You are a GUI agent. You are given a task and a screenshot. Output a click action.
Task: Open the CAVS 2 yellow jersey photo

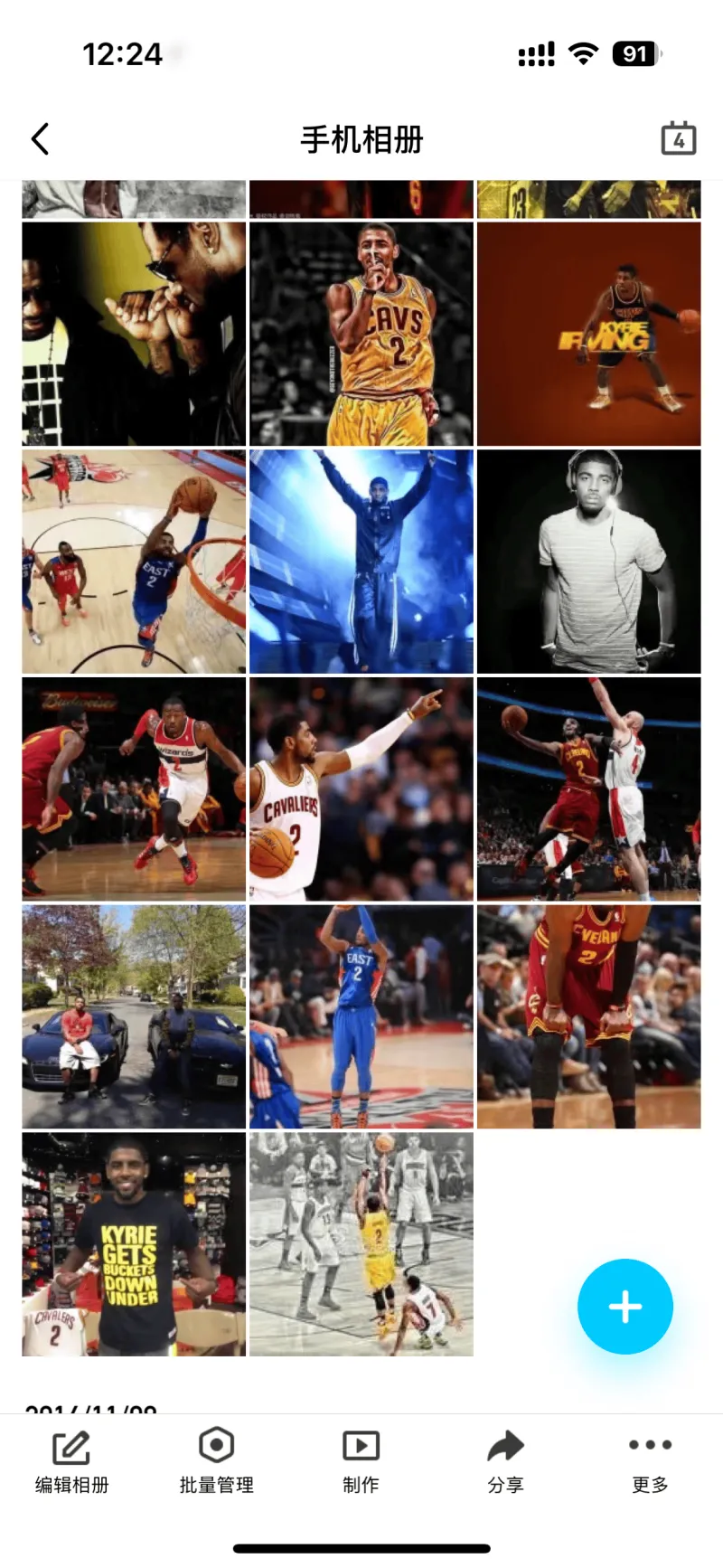361,334
